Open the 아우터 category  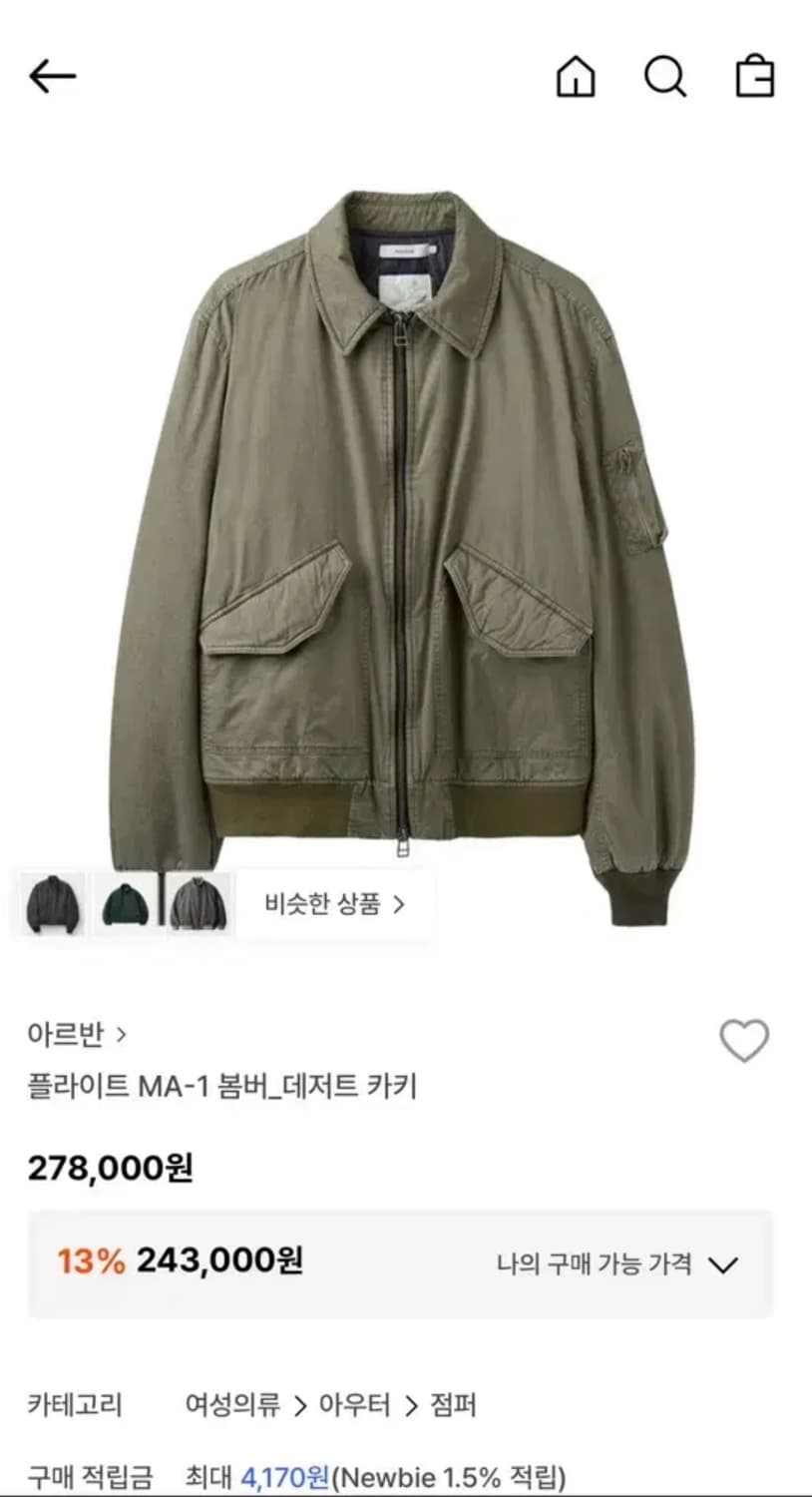tap(354, 1403)
